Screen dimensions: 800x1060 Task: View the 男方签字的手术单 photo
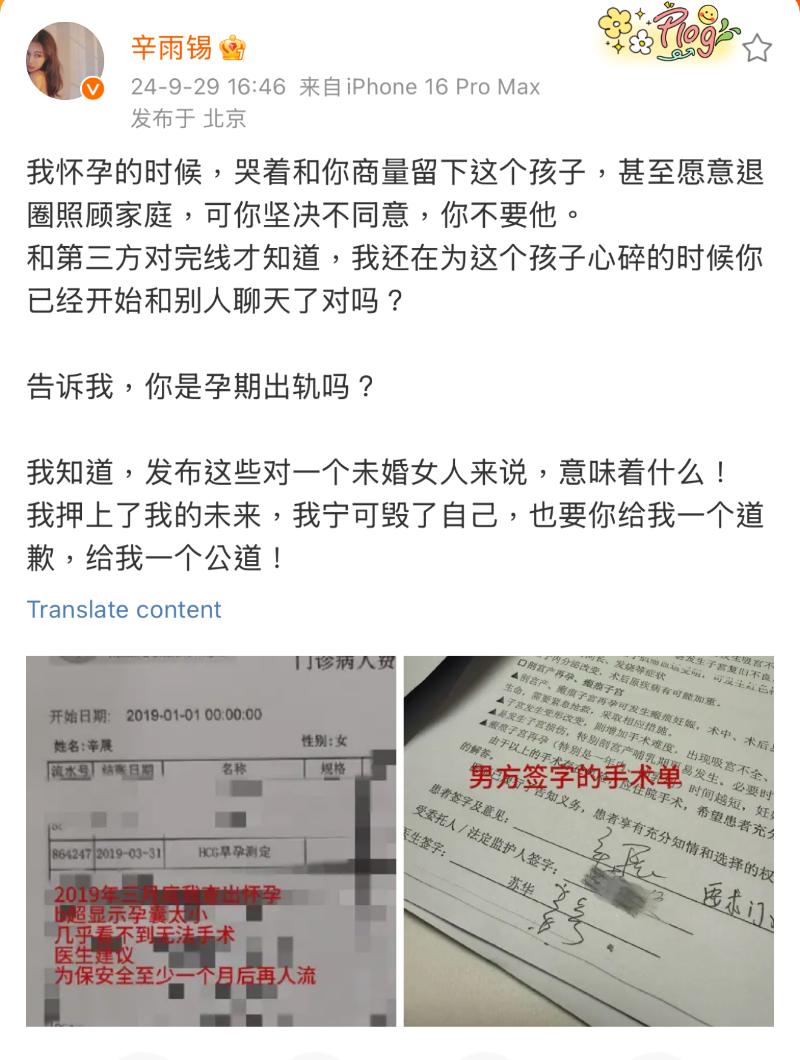click(x=588, y=840)
